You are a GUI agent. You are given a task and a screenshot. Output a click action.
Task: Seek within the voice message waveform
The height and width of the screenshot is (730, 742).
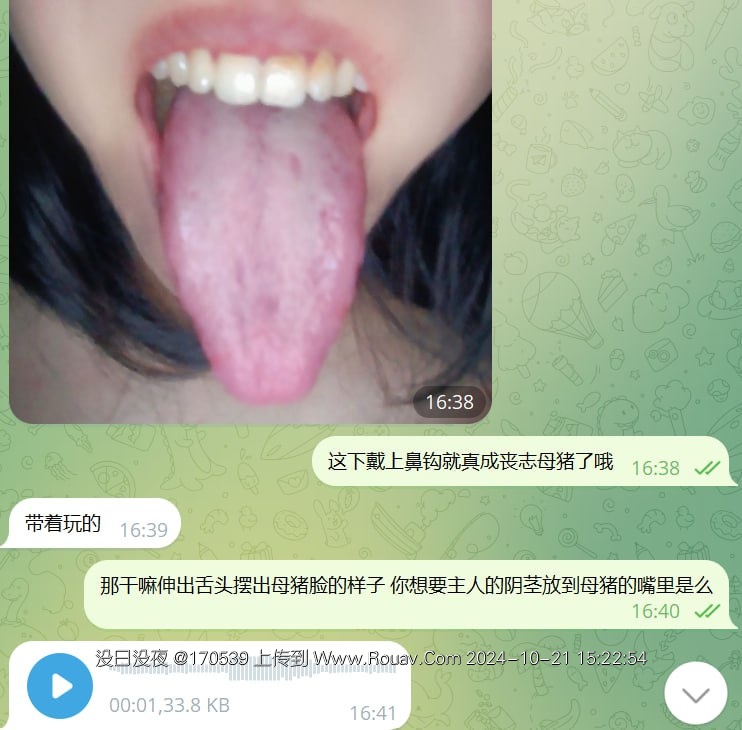click(x=250, y=678)
